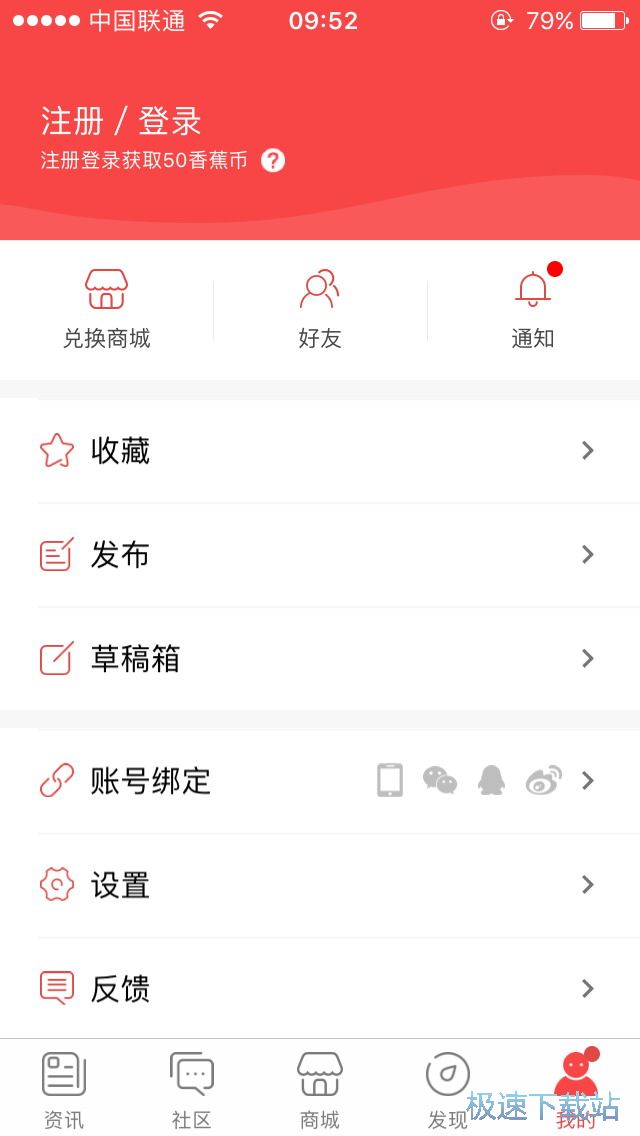View the 好友 friends list

click(x=320, y=309)
